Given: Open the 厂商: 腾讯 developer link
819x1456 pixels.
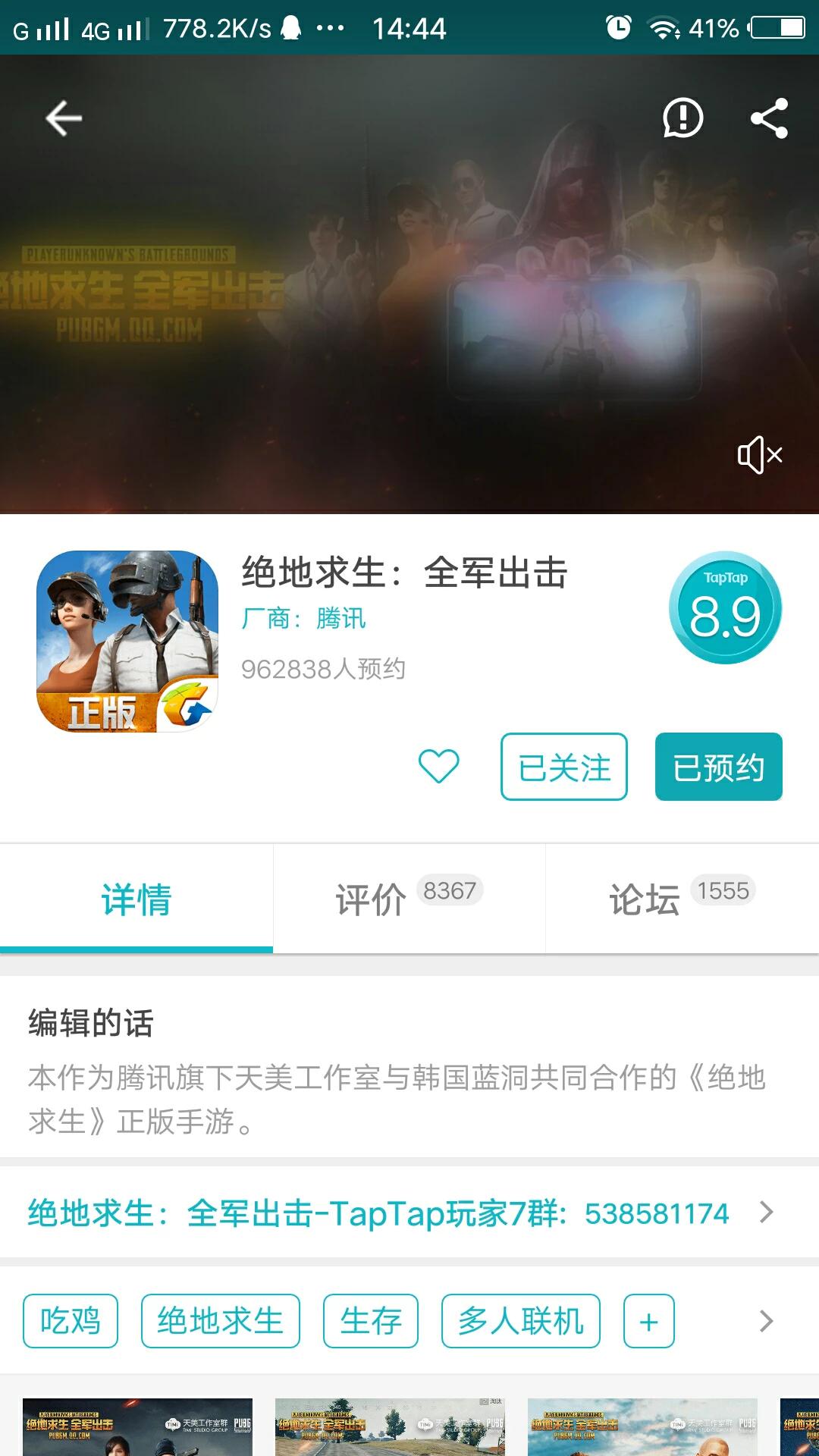Looking at the screenshot, I should click(304, 619).
